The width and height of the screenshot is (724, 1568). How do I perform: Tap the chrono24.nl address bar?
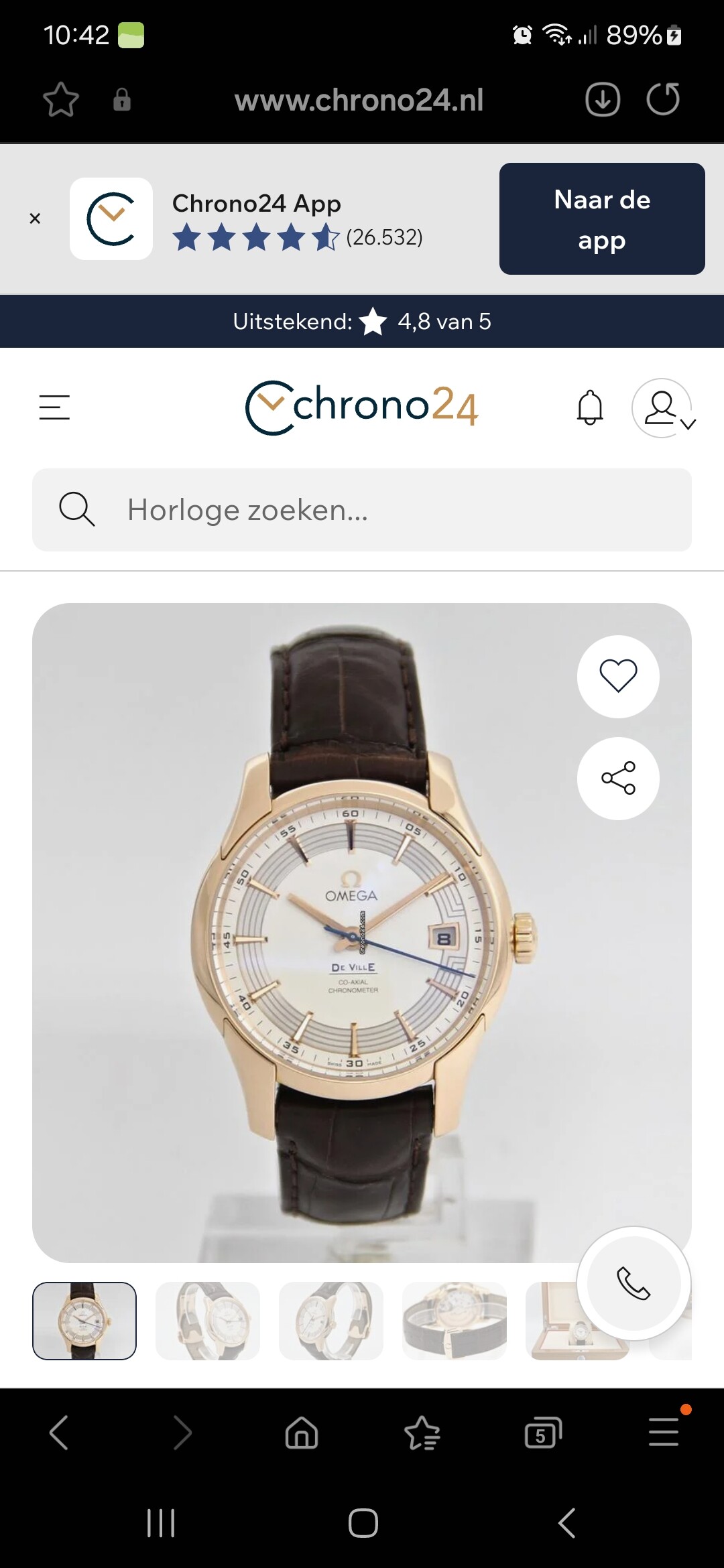359,100
